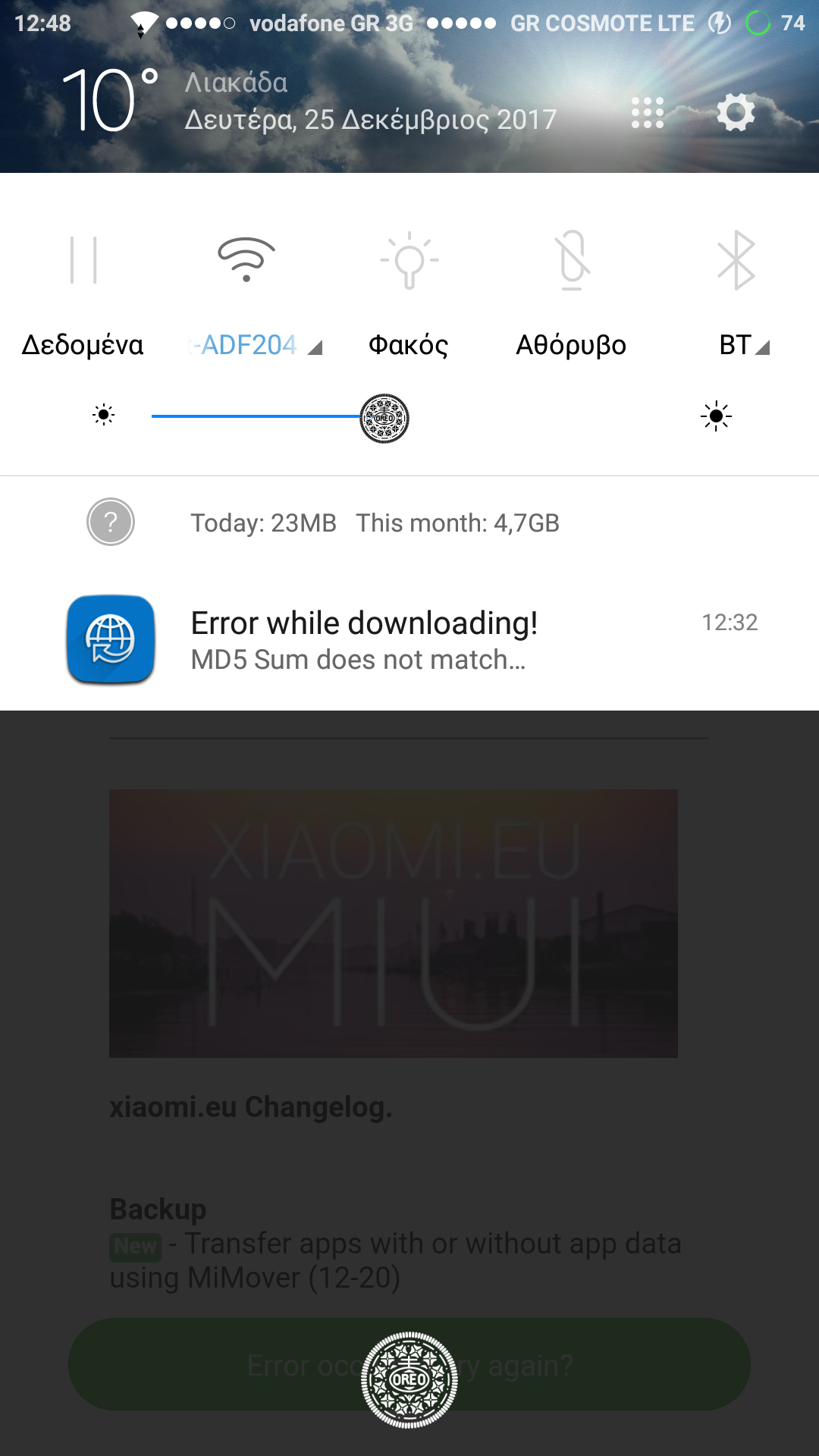
Task: Open the data usage row
Action: pos(375,522)
